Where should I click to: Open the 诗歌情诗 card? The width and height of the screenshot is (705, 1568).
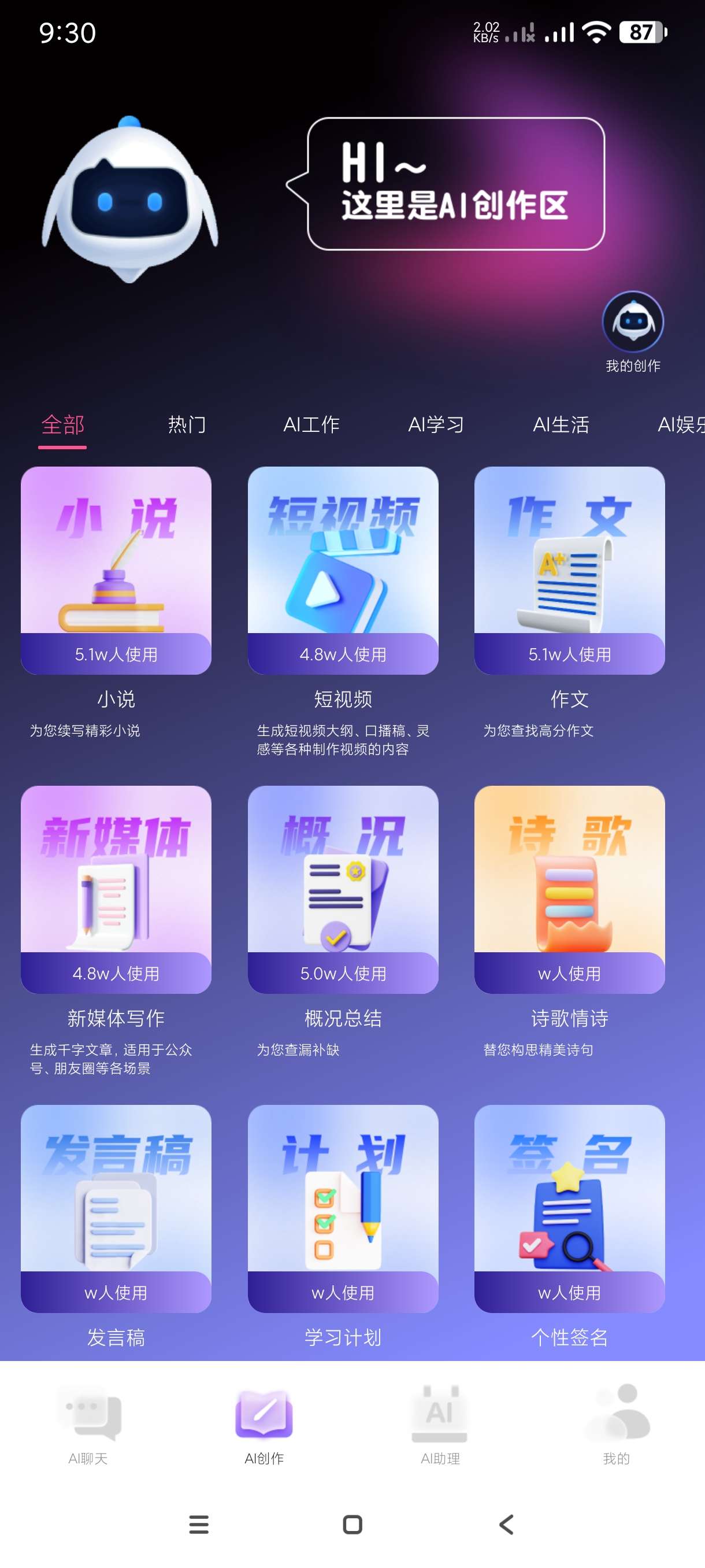click(x=569, y=889)
